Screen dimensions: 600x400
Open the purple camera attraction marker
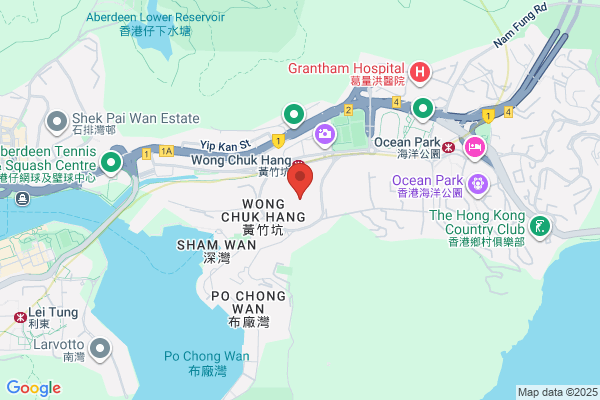click(325, 136)
